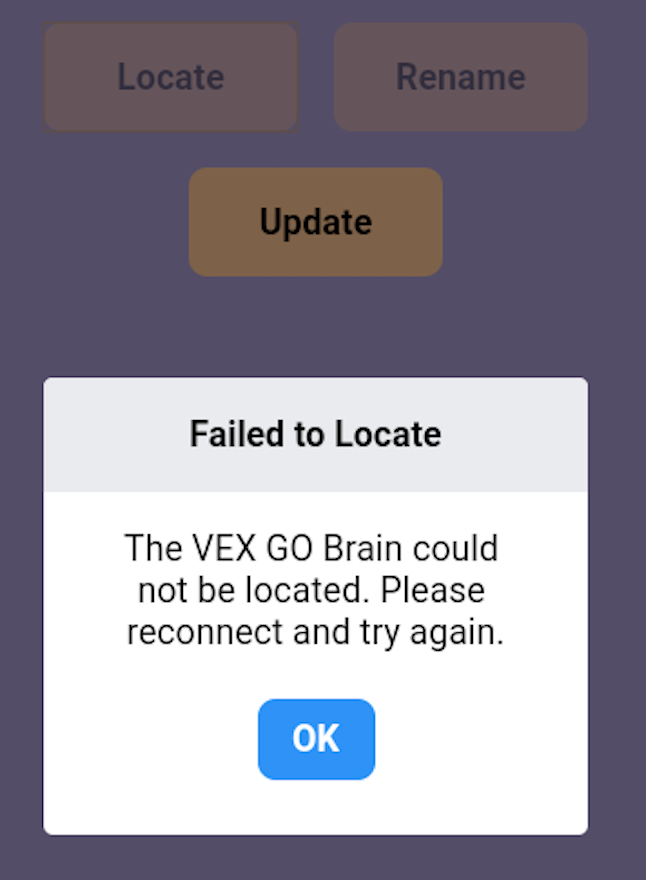646x880 pixels.
Task: Dismiss the Failed to Locate dialog with OK
Action: (316, 739)
